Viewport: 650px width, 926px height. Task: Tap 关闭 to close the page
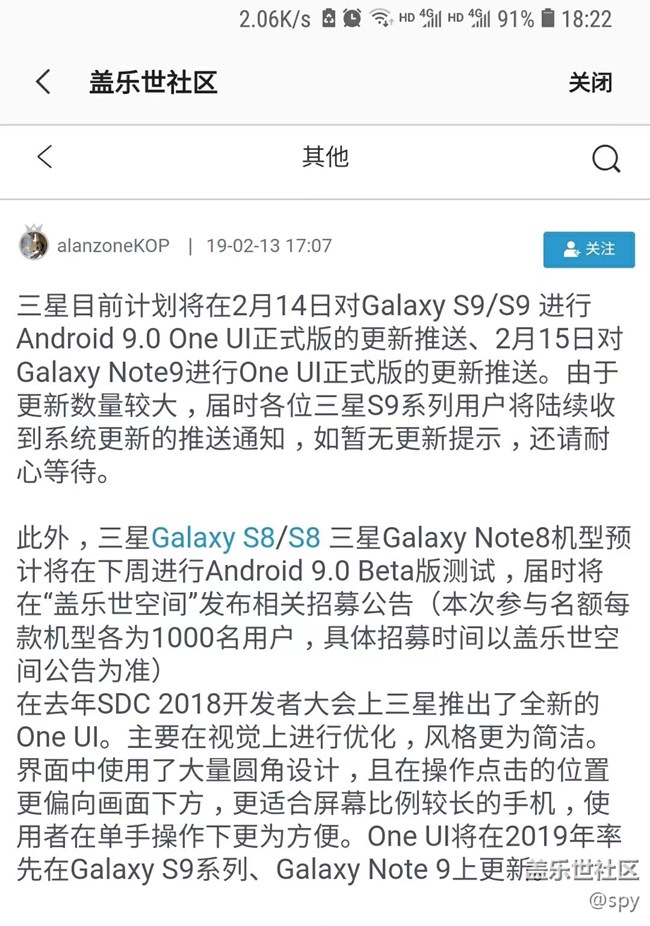point(590,83)
